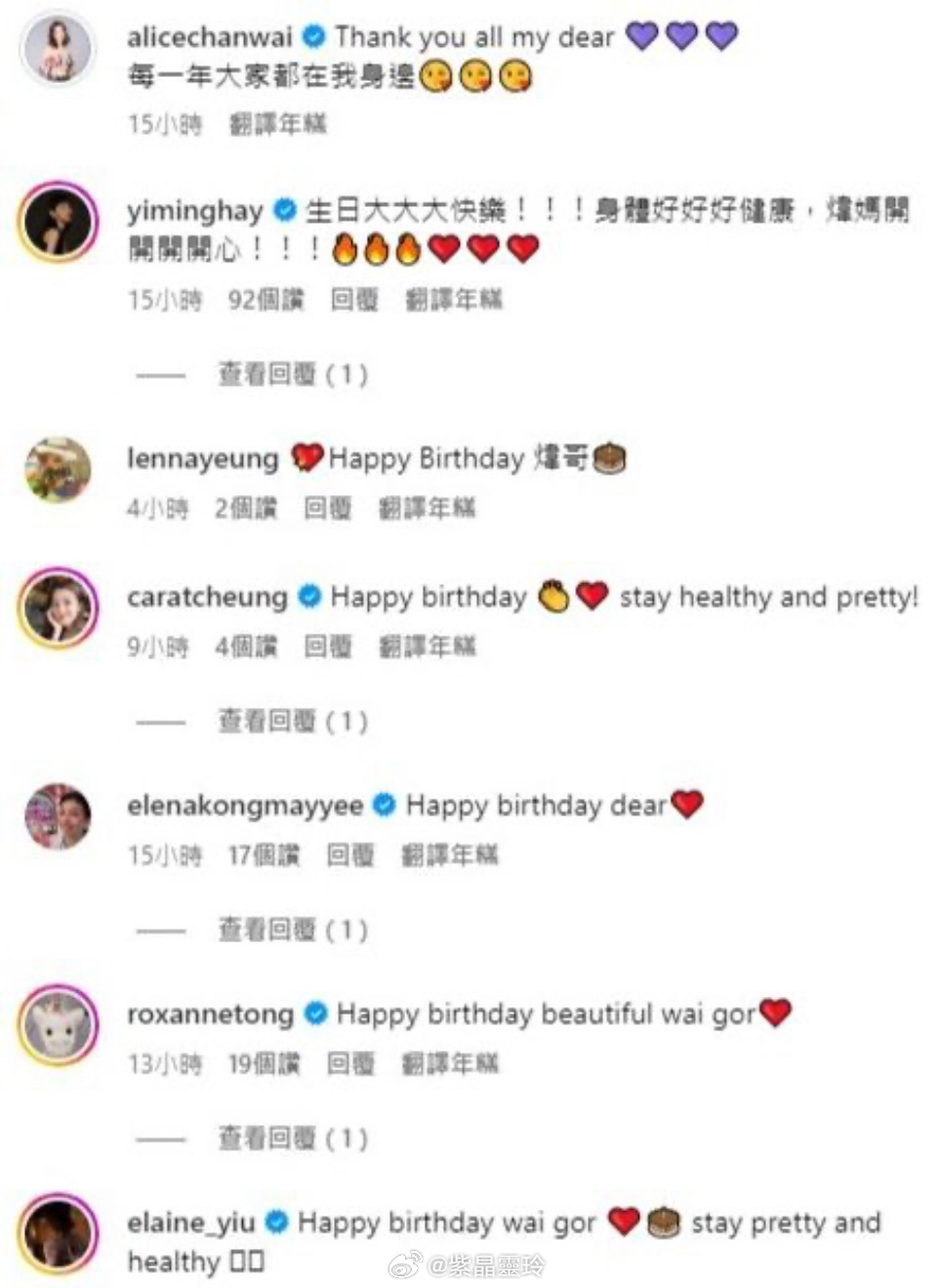Show the reply under elenakongmayyee's comment

[x=292, y=930]
